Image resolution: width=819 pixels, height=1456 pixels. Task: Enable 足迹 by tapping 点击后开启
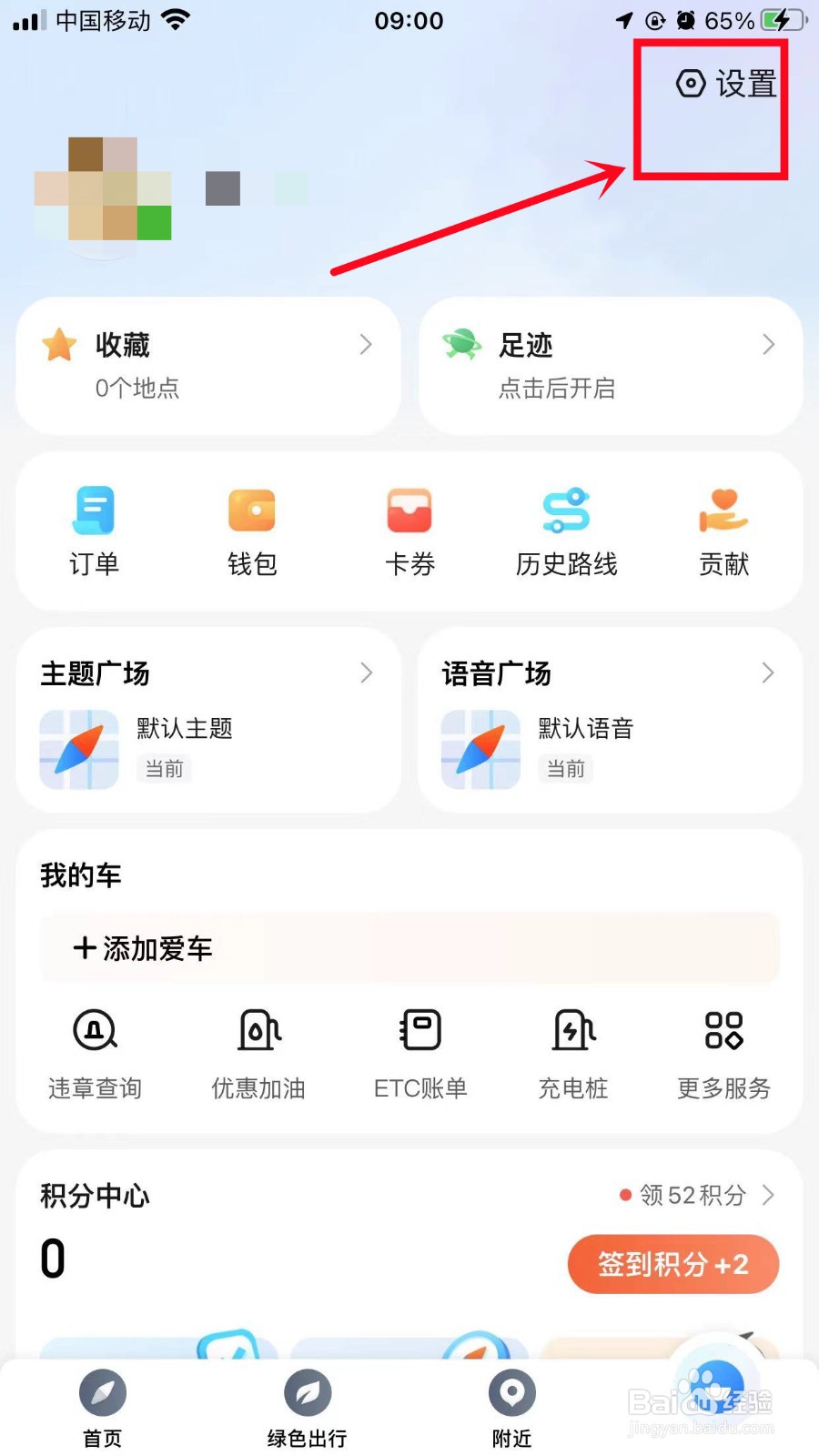coord(558,389)
